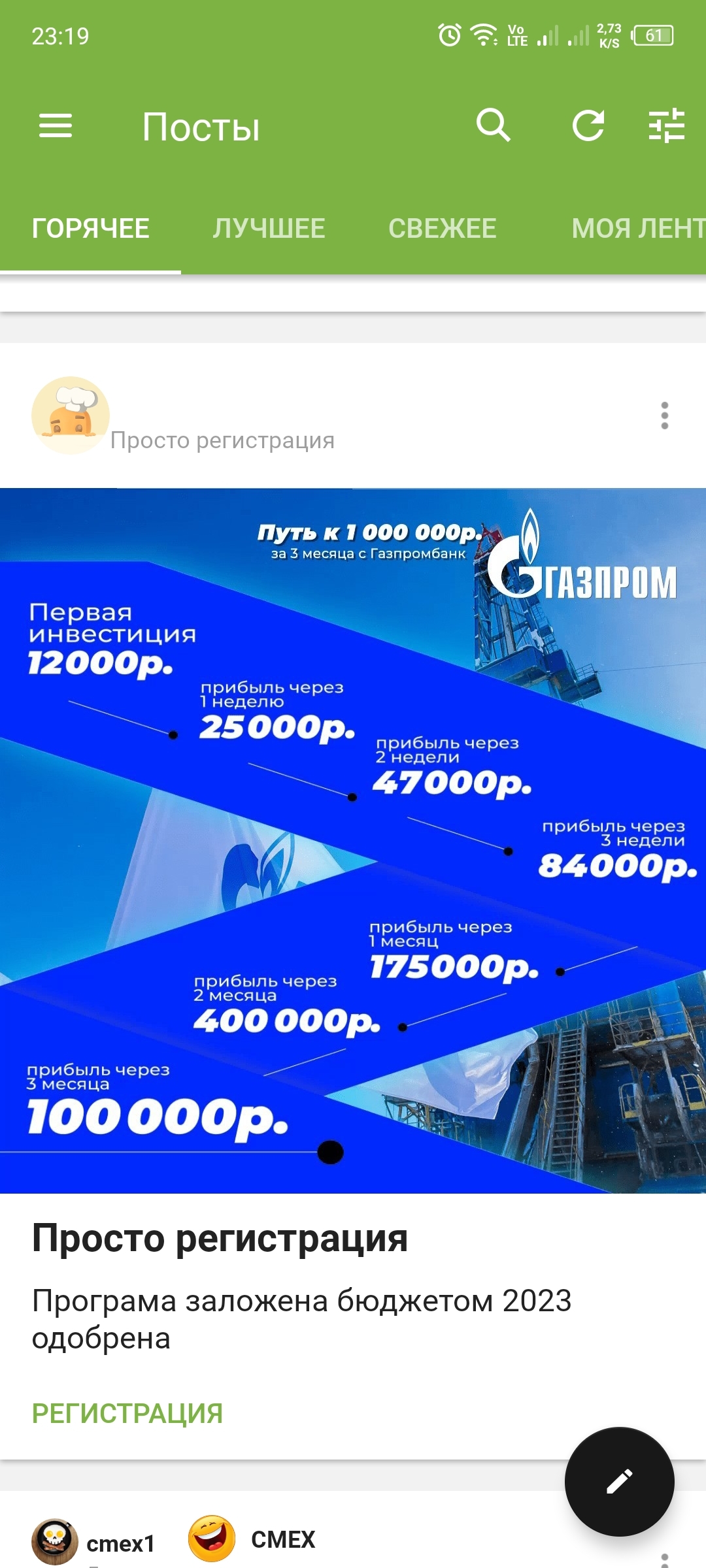The height and width of the screenshot is (1568, 706).
Task: Tap the РЕГИСТРАЦИЯ link under the post
Action: (127, 1413)
